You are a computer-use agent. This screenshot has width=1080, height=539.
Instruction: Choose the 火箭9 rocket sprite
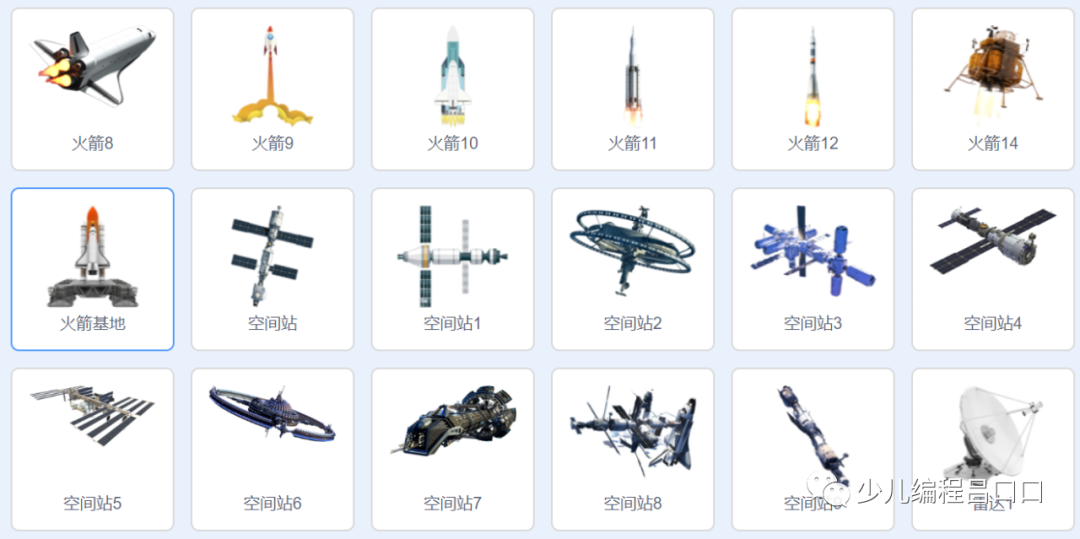tap(272, 88)
